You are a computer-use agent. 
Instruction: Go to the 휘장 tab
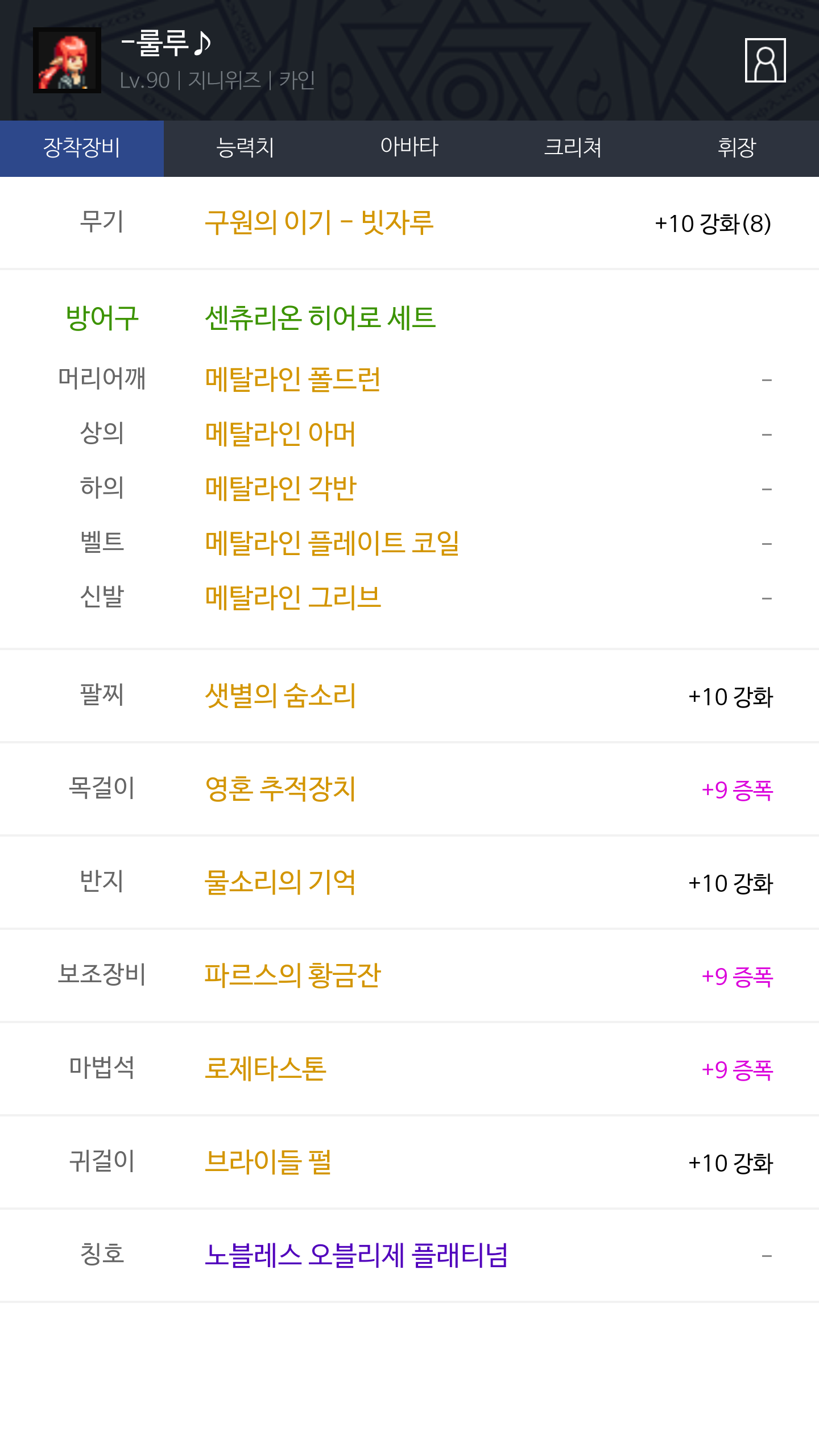[x=737, y=148]
